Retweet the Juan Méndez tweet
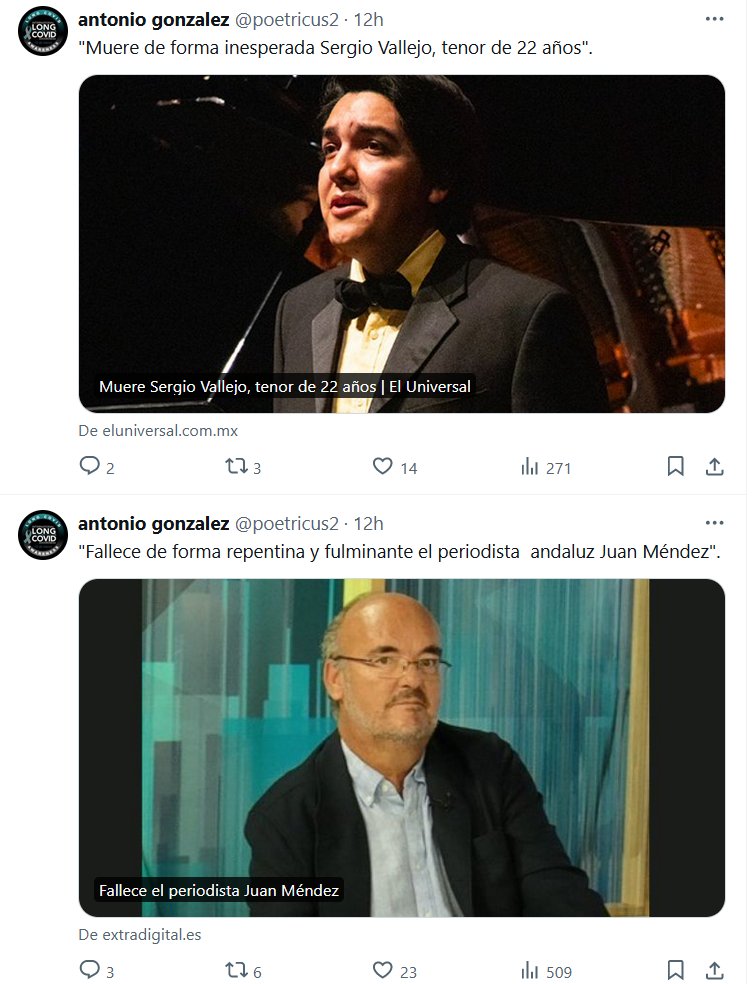The image size is (754, 984). tap(236, 970)
